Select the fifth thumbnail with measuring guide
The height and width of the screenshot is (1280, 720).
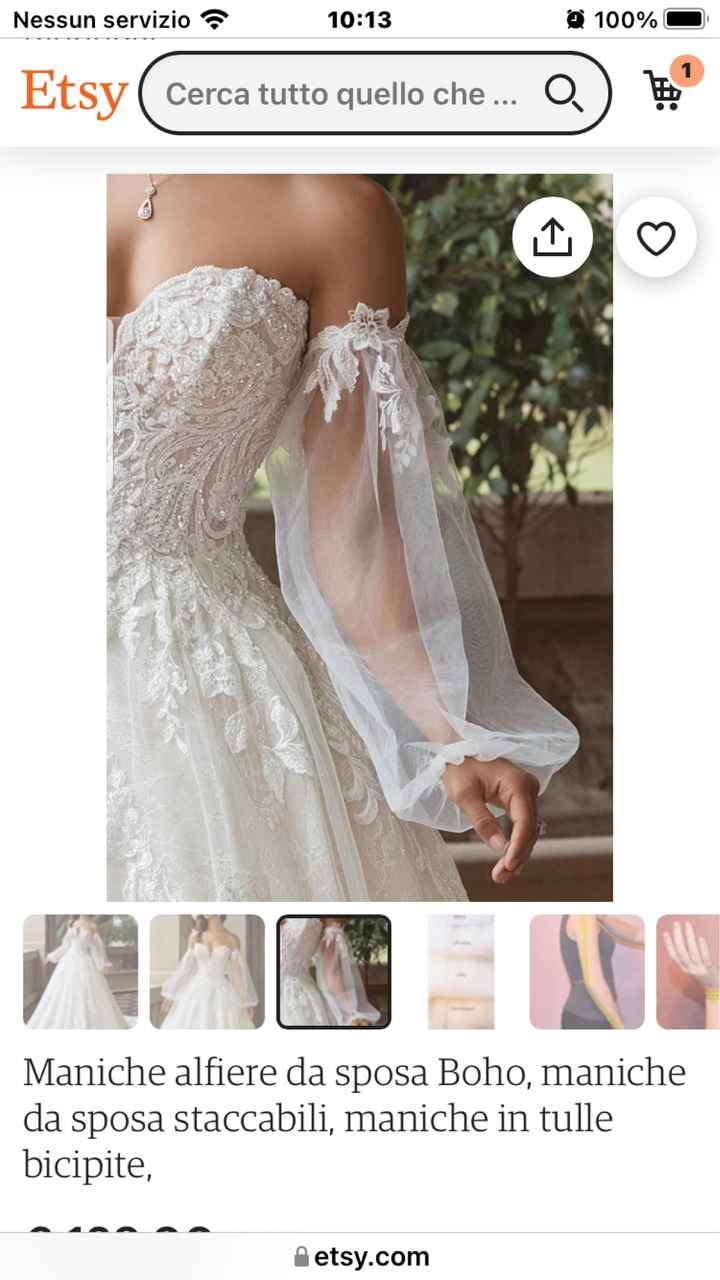[x=587, y=971]
